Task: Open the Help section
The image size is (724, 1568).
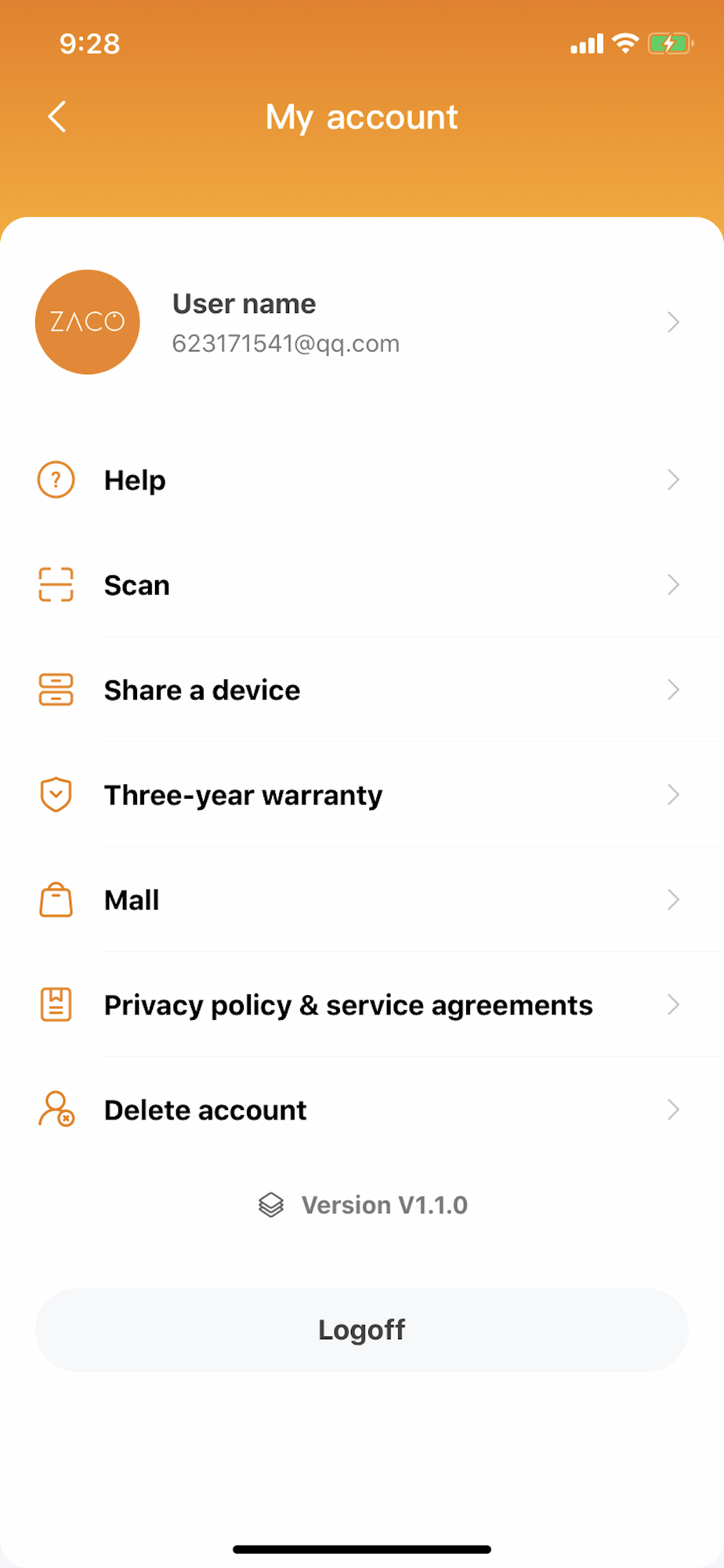Action: (x=360, y=480)
